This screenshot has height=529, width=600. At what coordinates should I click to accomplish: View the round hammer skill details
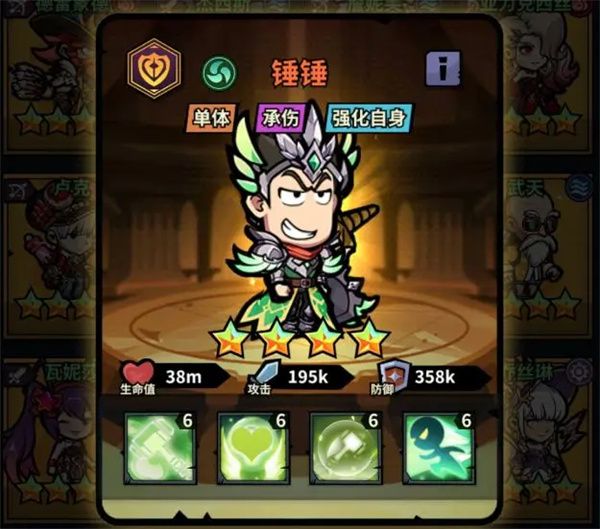343,449
